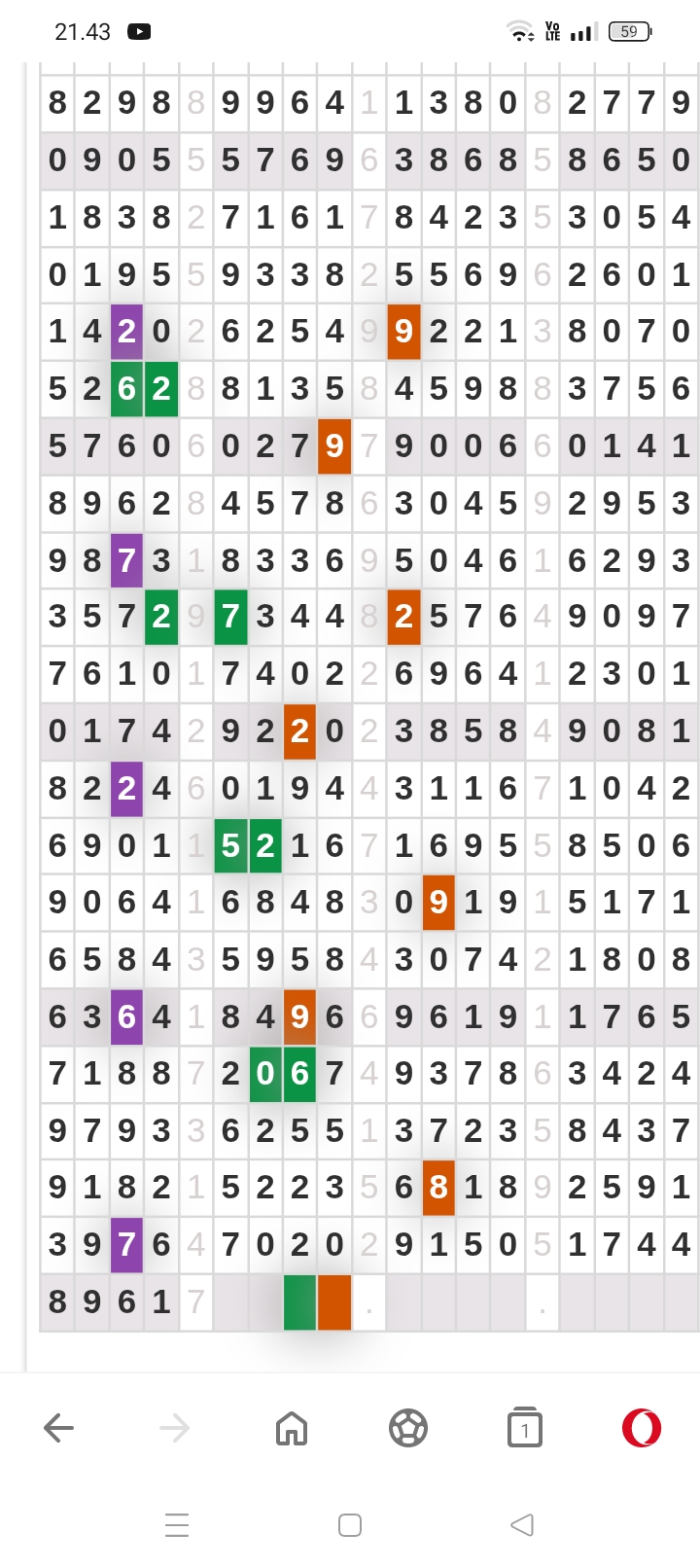Tap the system back triangle button

[x=522, y=1524]
